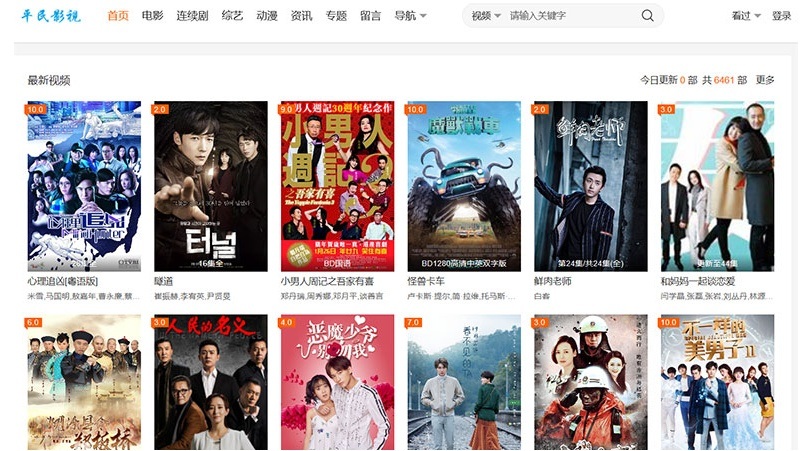Open the 鲜肉老师 series card

pyautogui.click(x=590, y=186)
